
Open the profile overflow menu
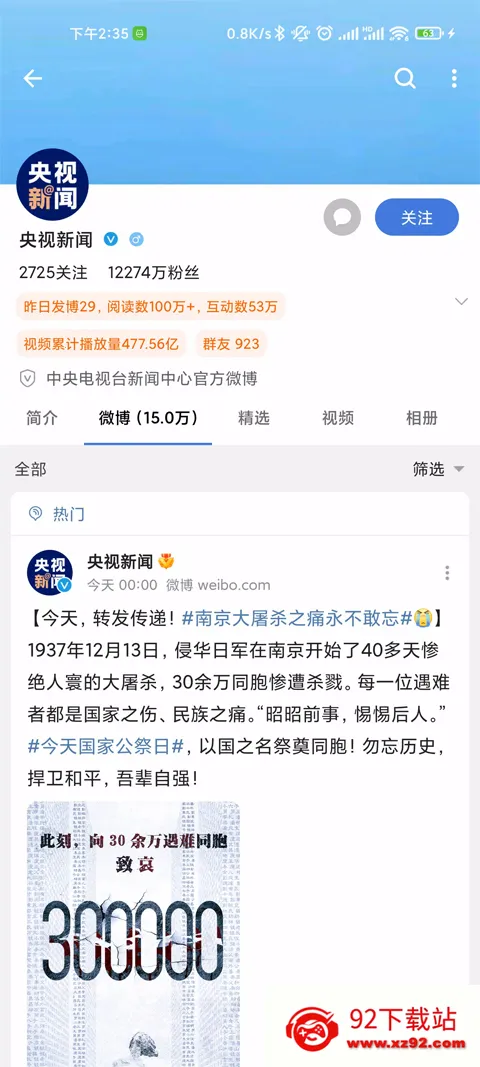(454, 79)
